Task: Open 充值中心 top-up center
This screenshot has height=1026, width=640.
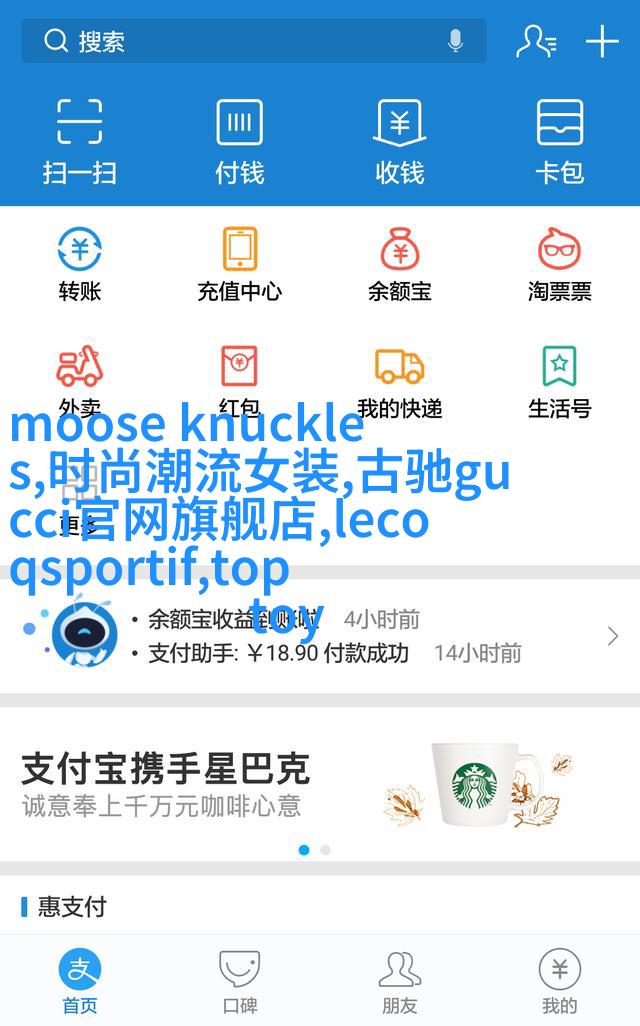Action: tap(240, 264)
